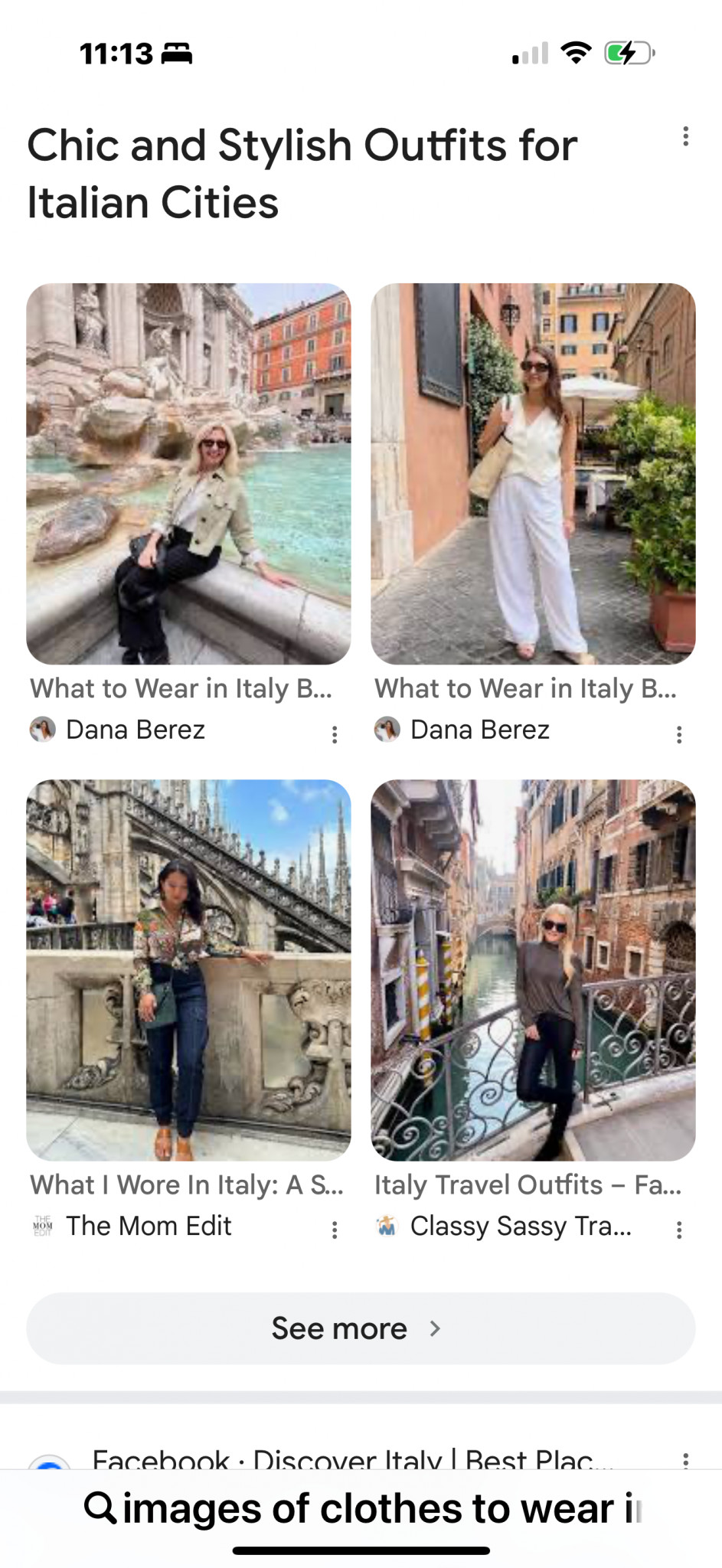Image resolution: width=722 pixels, height=1568 pixels.
Task: Open the white vest and pants outfit image
Action: [533, 473]
